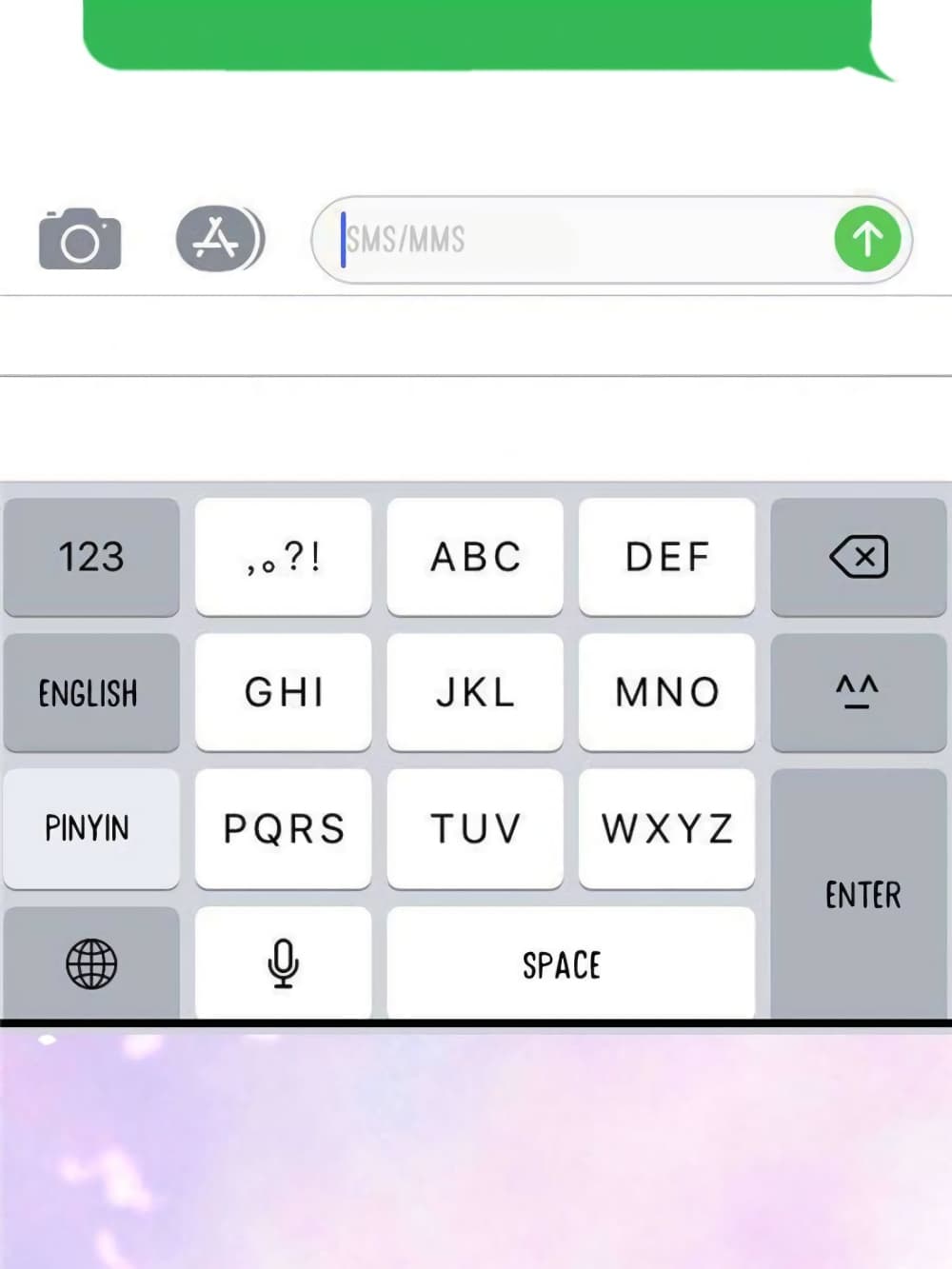This screenshot has width=952, height=1269.
Task: Open the ^_^ emoticon key
Action: click(x=858, y=692)
